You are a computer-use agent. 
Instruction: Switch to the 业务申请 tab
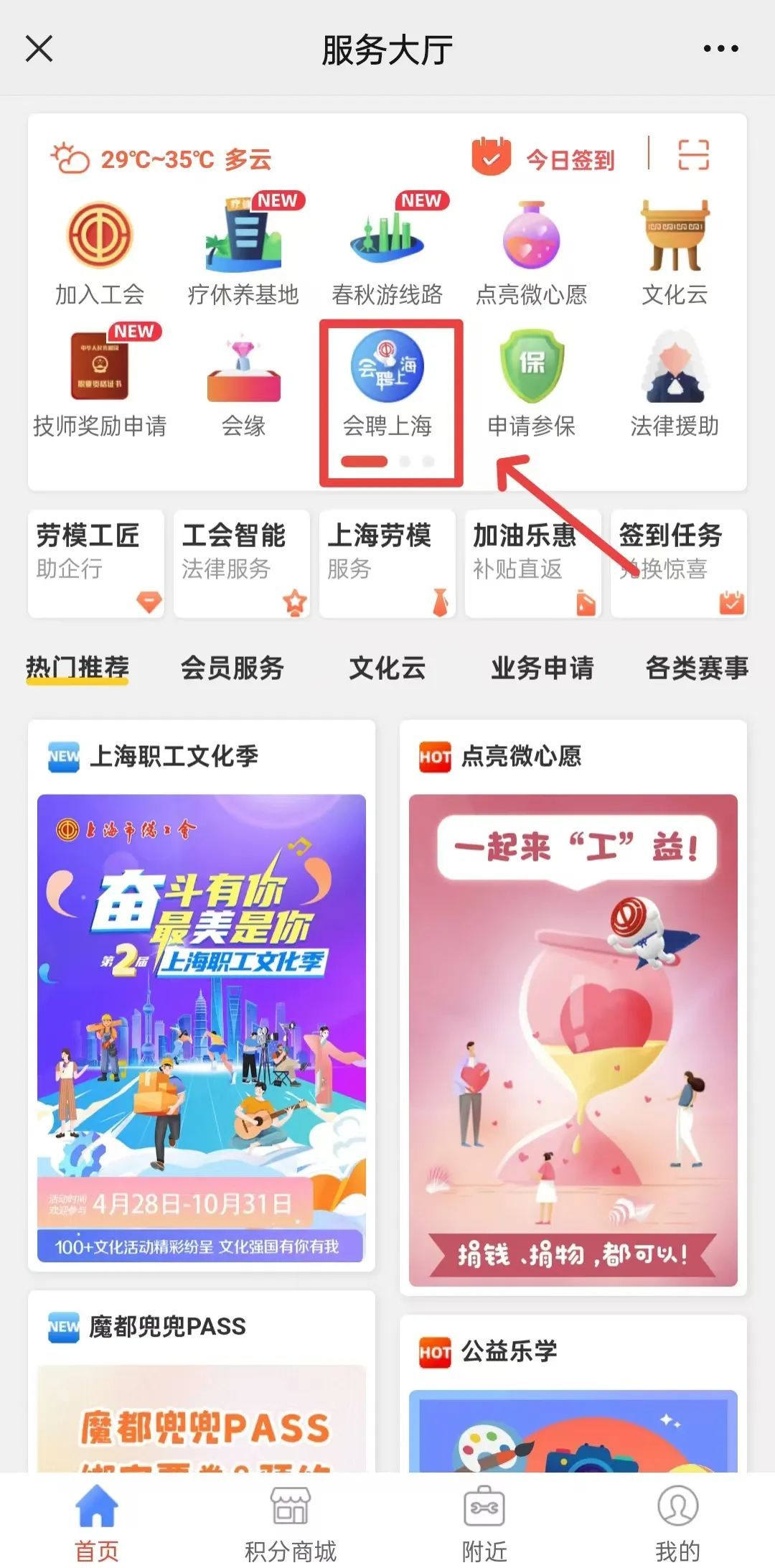542,668
